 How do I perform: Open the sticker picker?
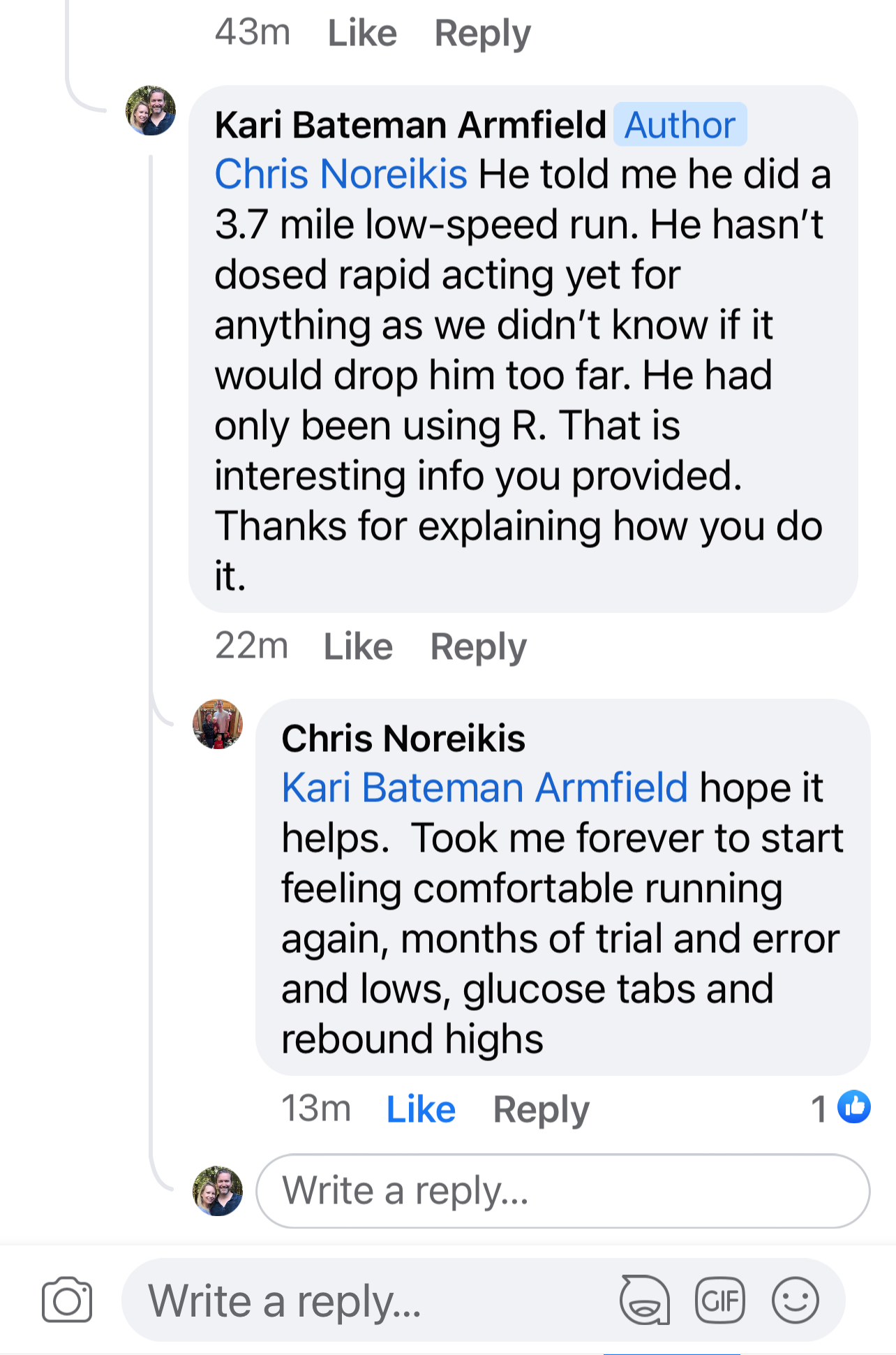(644, 1300)
